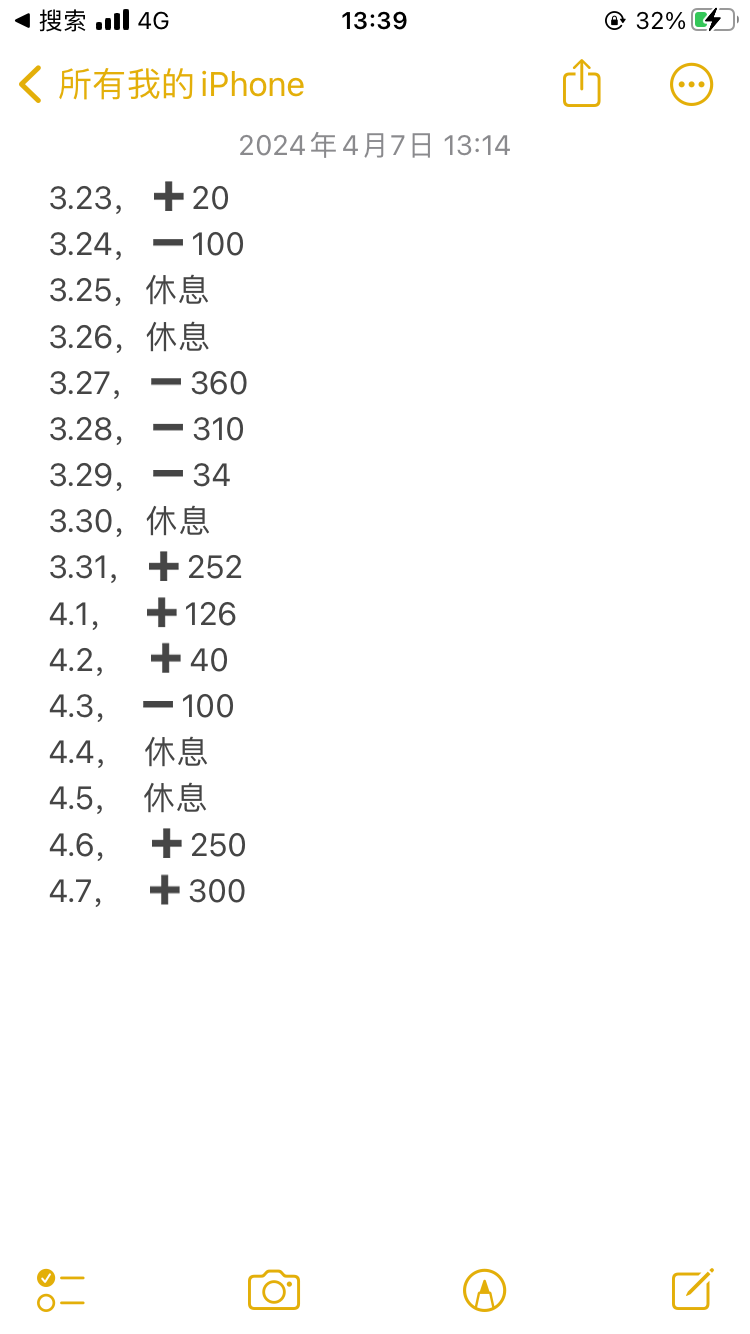Open the camera attachment options
The height and width of the screenshot is (1334, 750).
274,1290
